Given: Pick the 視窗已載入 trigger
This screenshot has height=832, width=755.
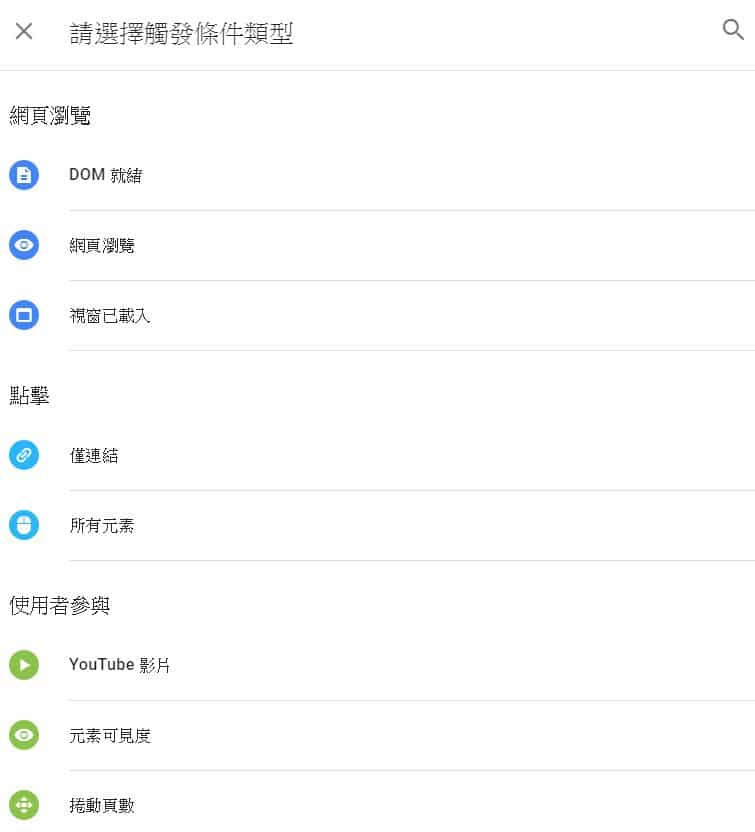Looking at the screenshot, I should tap(109, 316).
